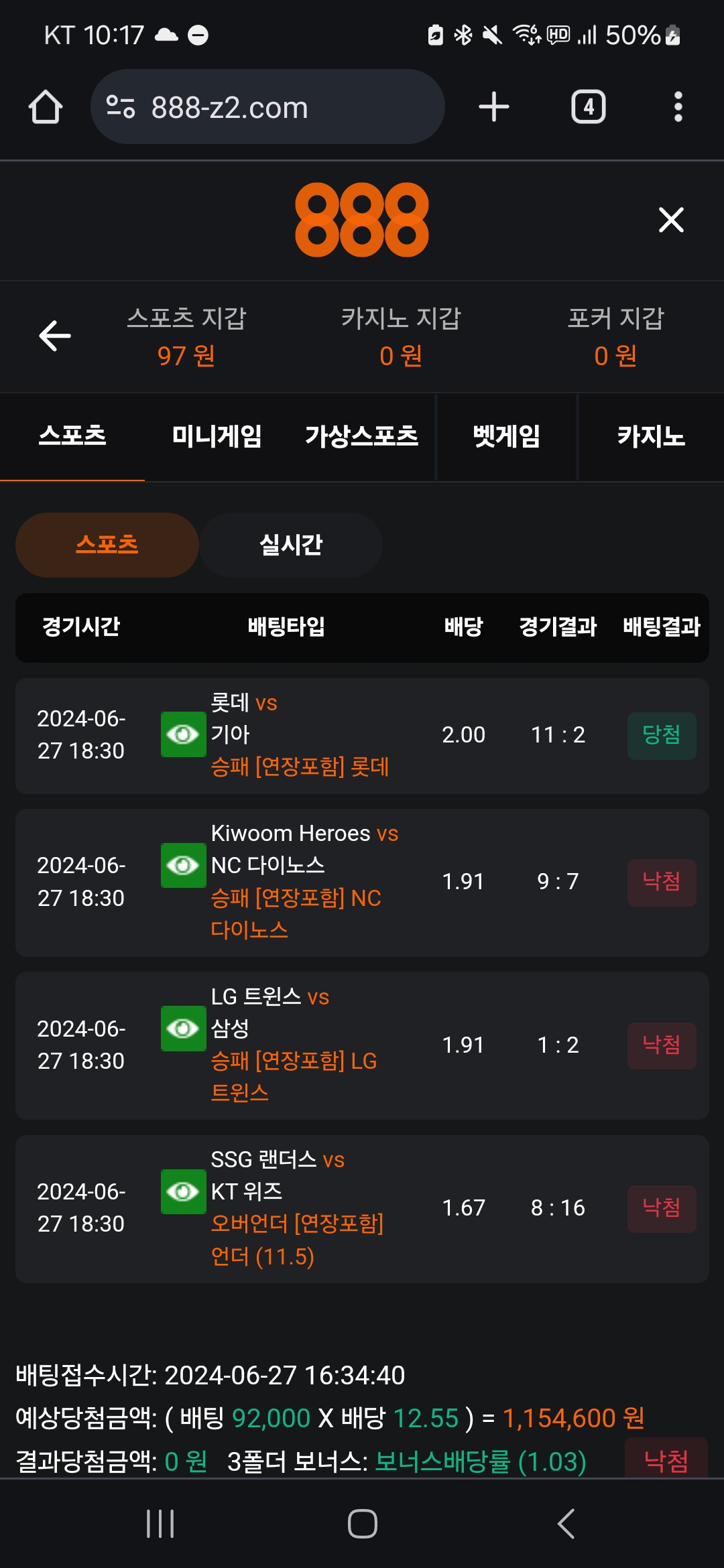Tap the eye icon for Kiwoom Heroes match
The image size is (724, 1568).
click(x=183, y=865)
